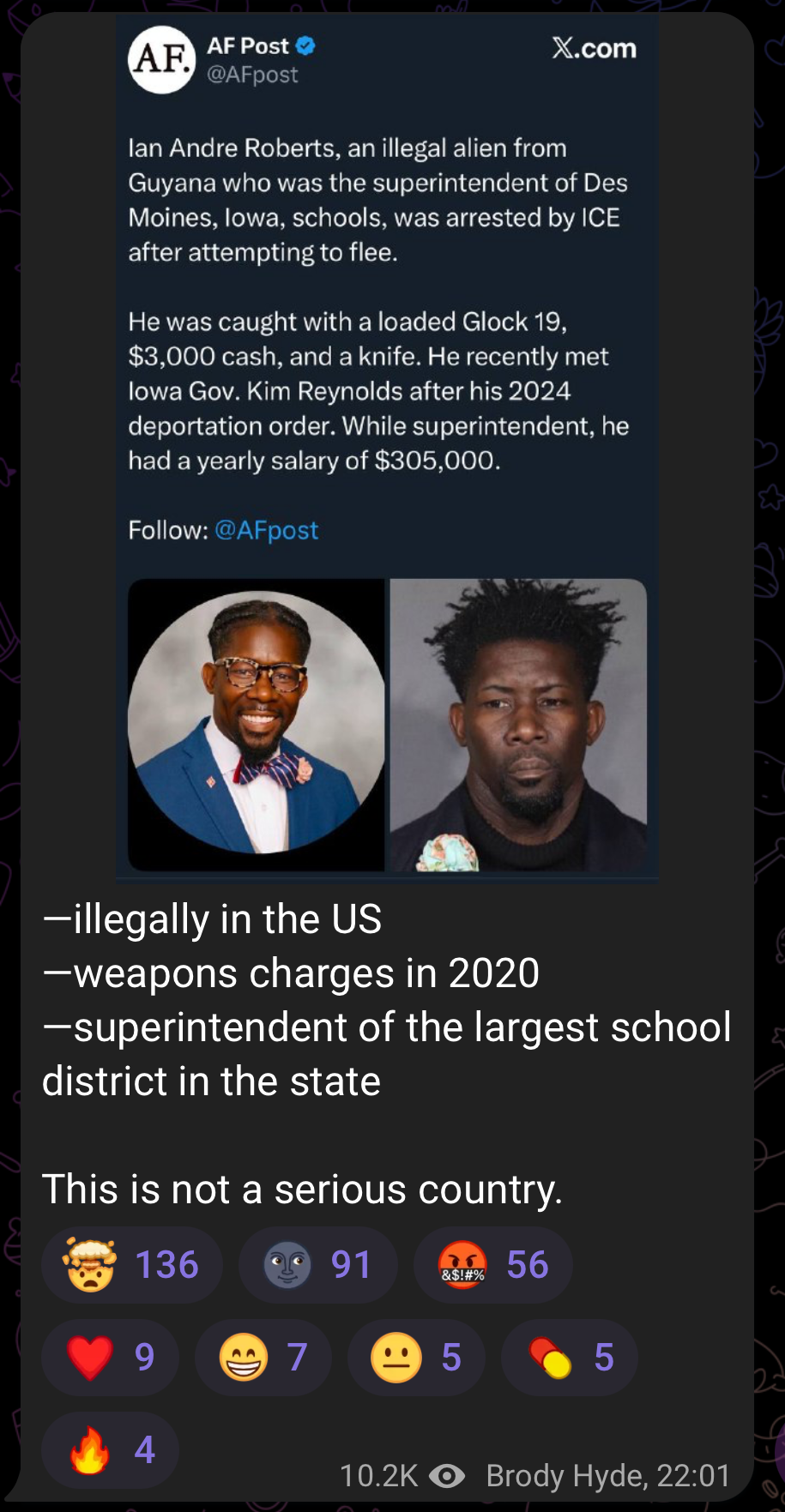Add the fire reaction with 4
This screenshot has height=1512, width=785.
point(110,1450)
